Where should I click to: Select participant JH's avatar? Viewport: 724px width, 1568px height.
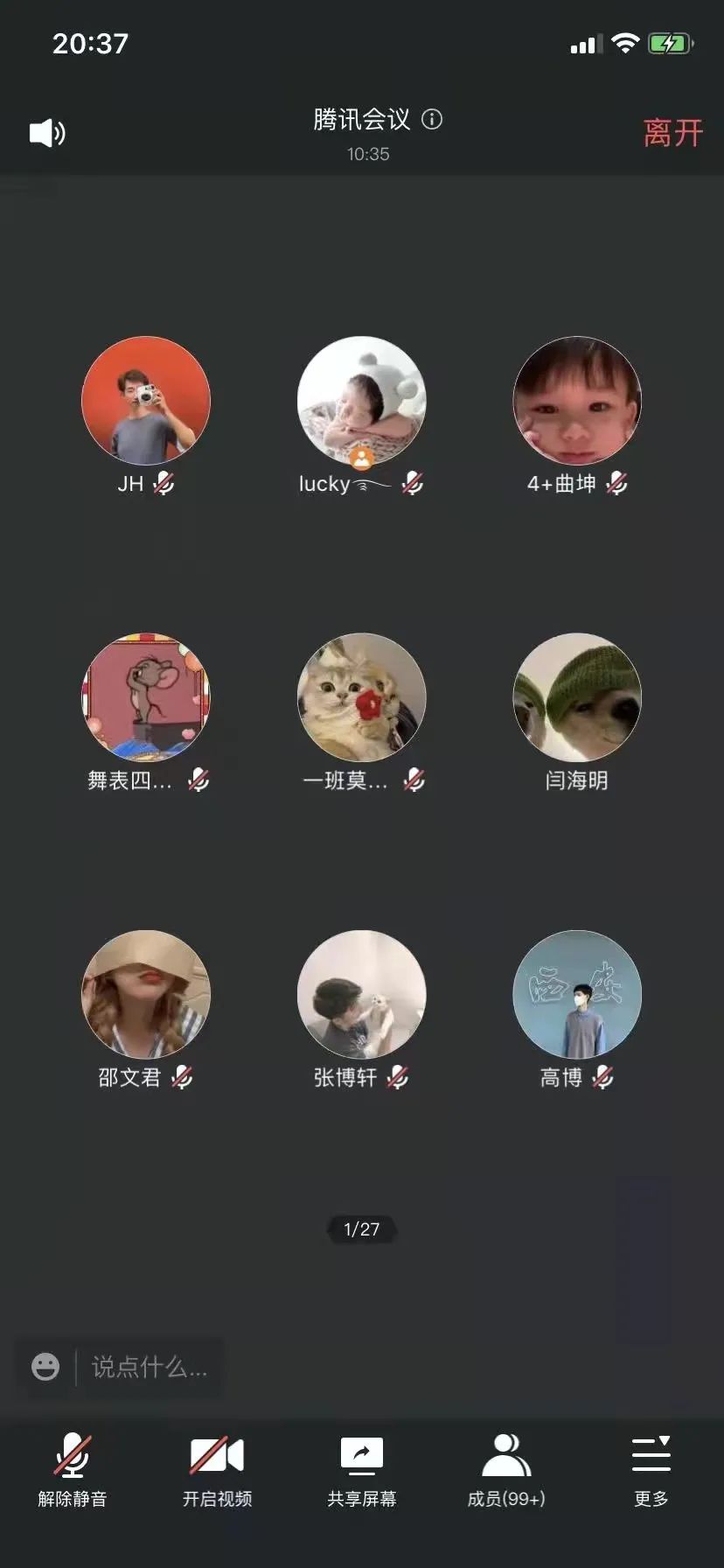tap(146, 401)
